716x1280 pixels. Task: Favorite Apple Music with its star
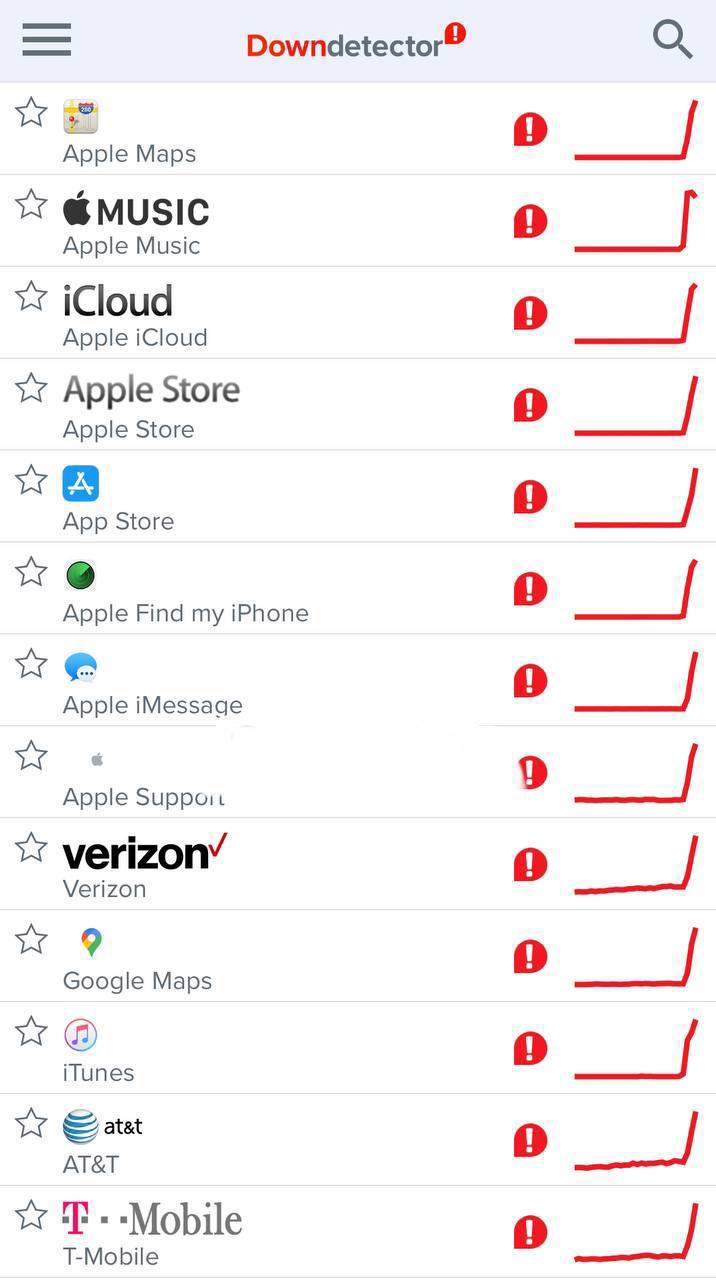click(x=31, y=204)
